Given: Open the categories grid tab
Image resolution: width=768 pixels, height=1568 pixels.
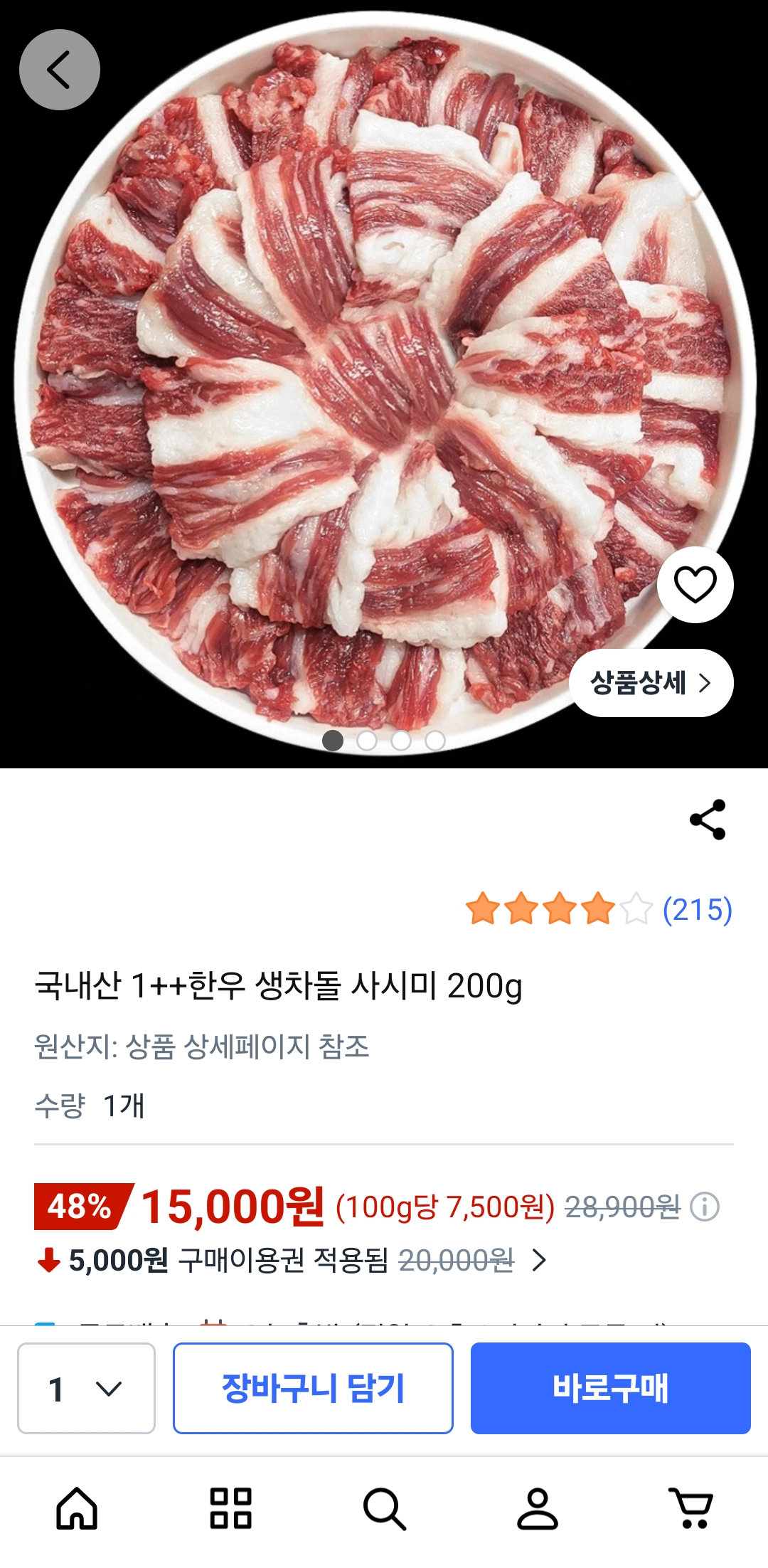Looking at the screenshot, I should 230,1508.
